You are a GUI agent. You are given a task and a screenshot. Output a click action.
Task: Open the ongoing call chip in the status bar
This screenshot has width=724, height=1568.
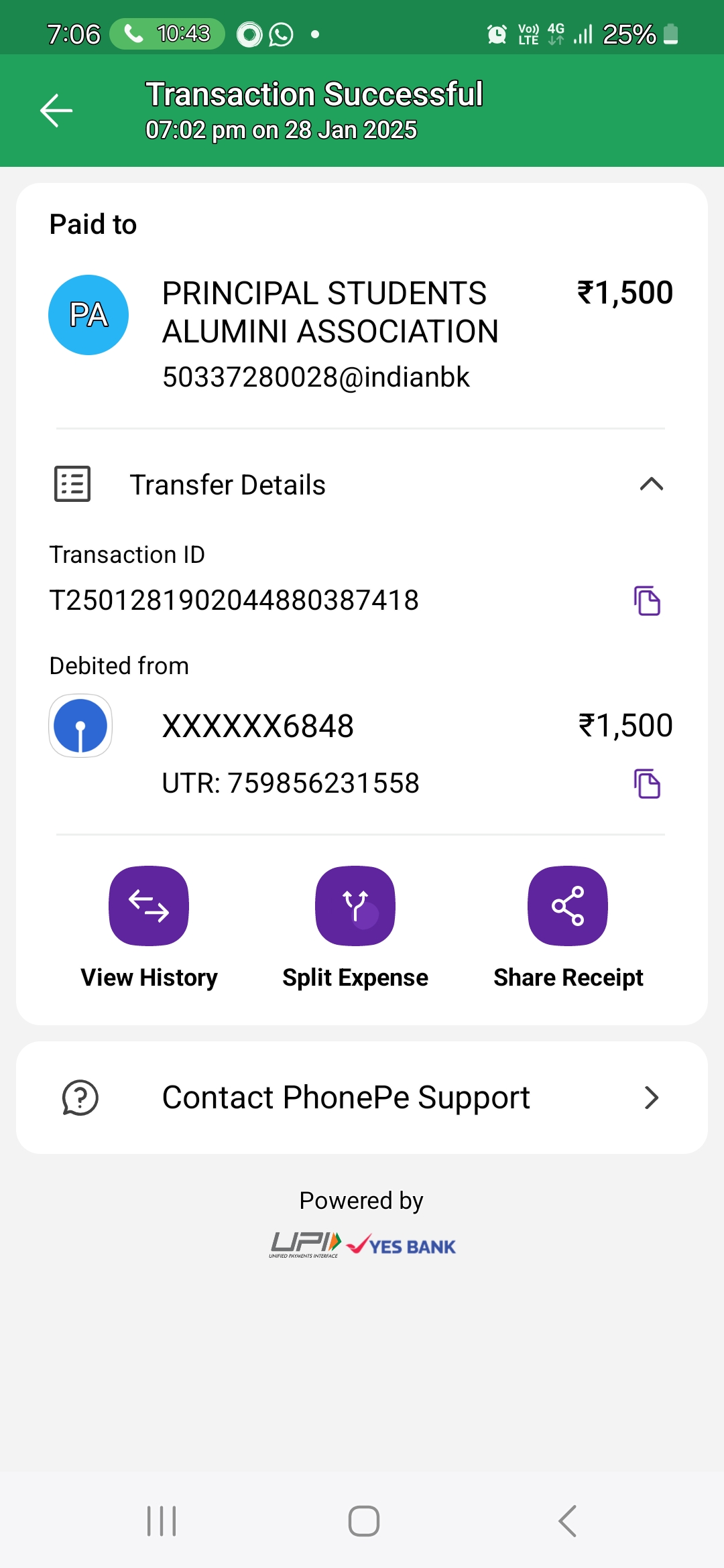[x=167, y=34]
